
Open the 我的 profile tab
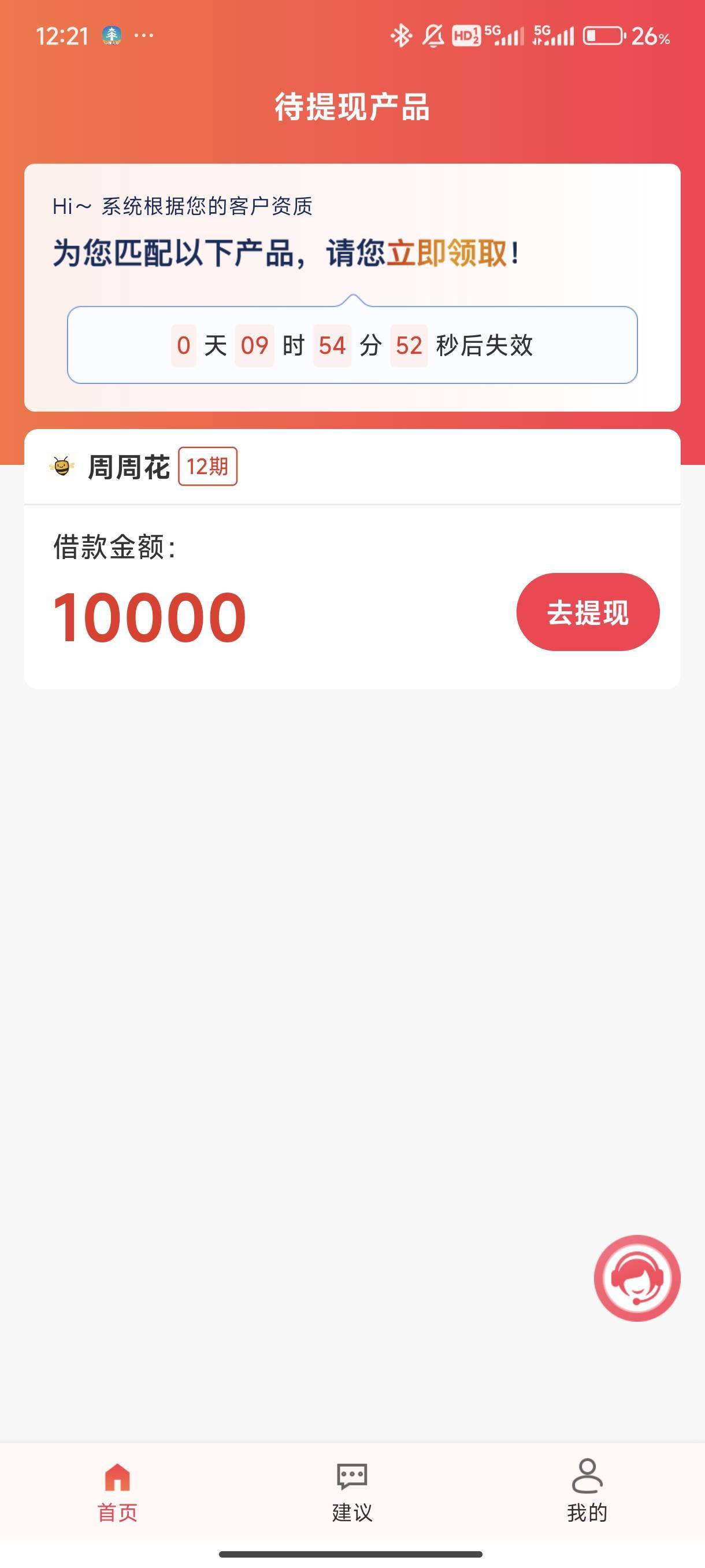(x=587, y=1492)
